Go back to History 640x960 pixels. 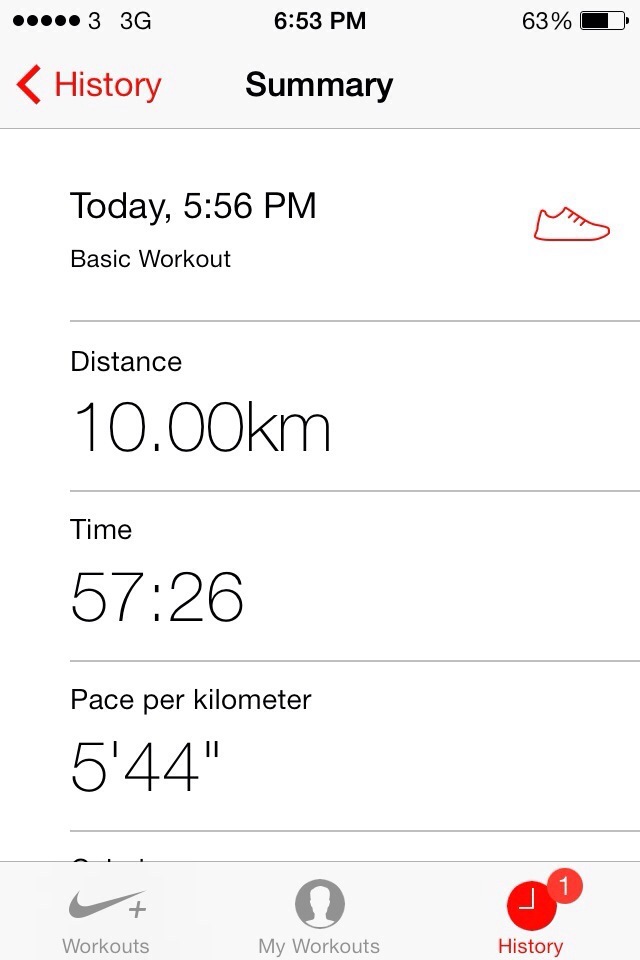pos(89,85)
